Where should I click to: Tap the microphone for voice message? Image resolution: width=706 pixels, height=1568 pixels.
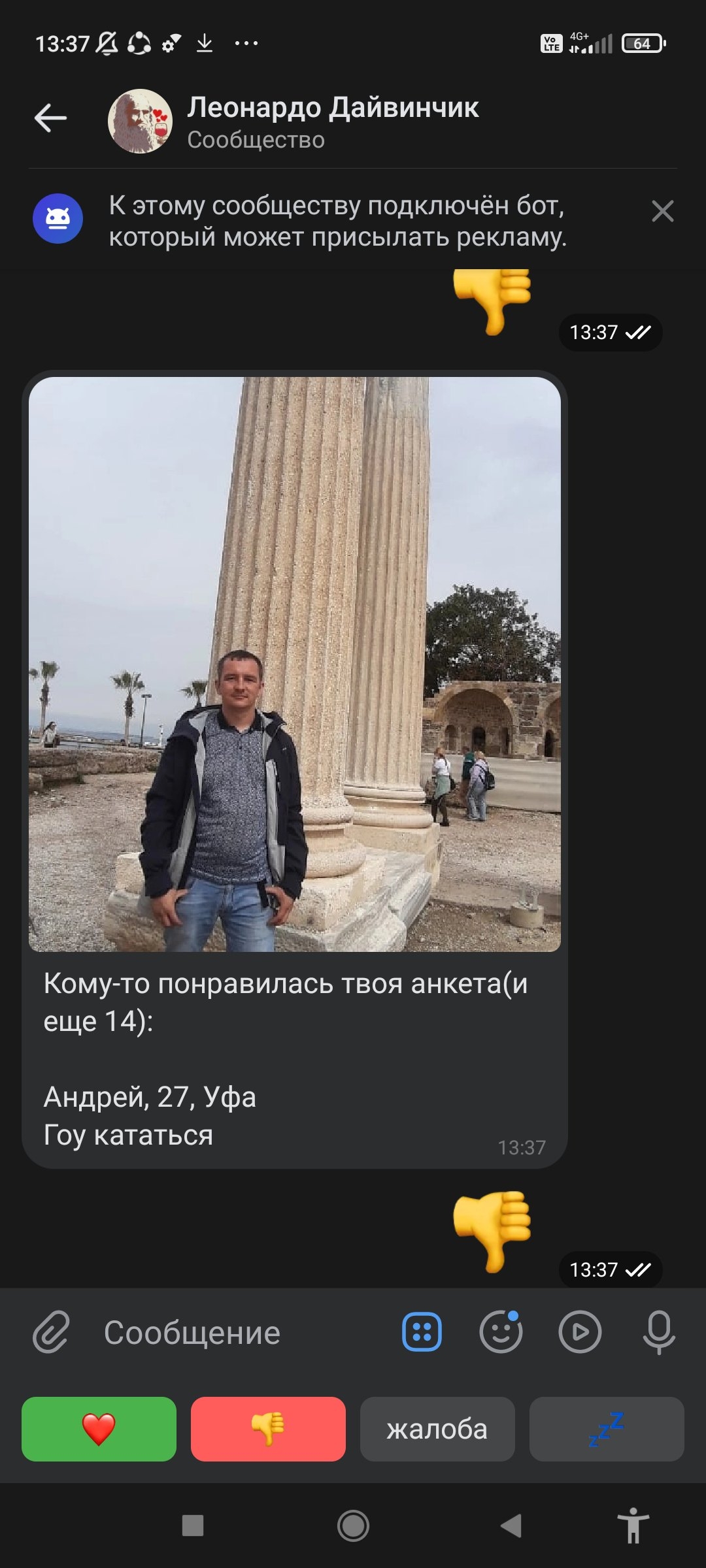click(x=658, y=1331)
